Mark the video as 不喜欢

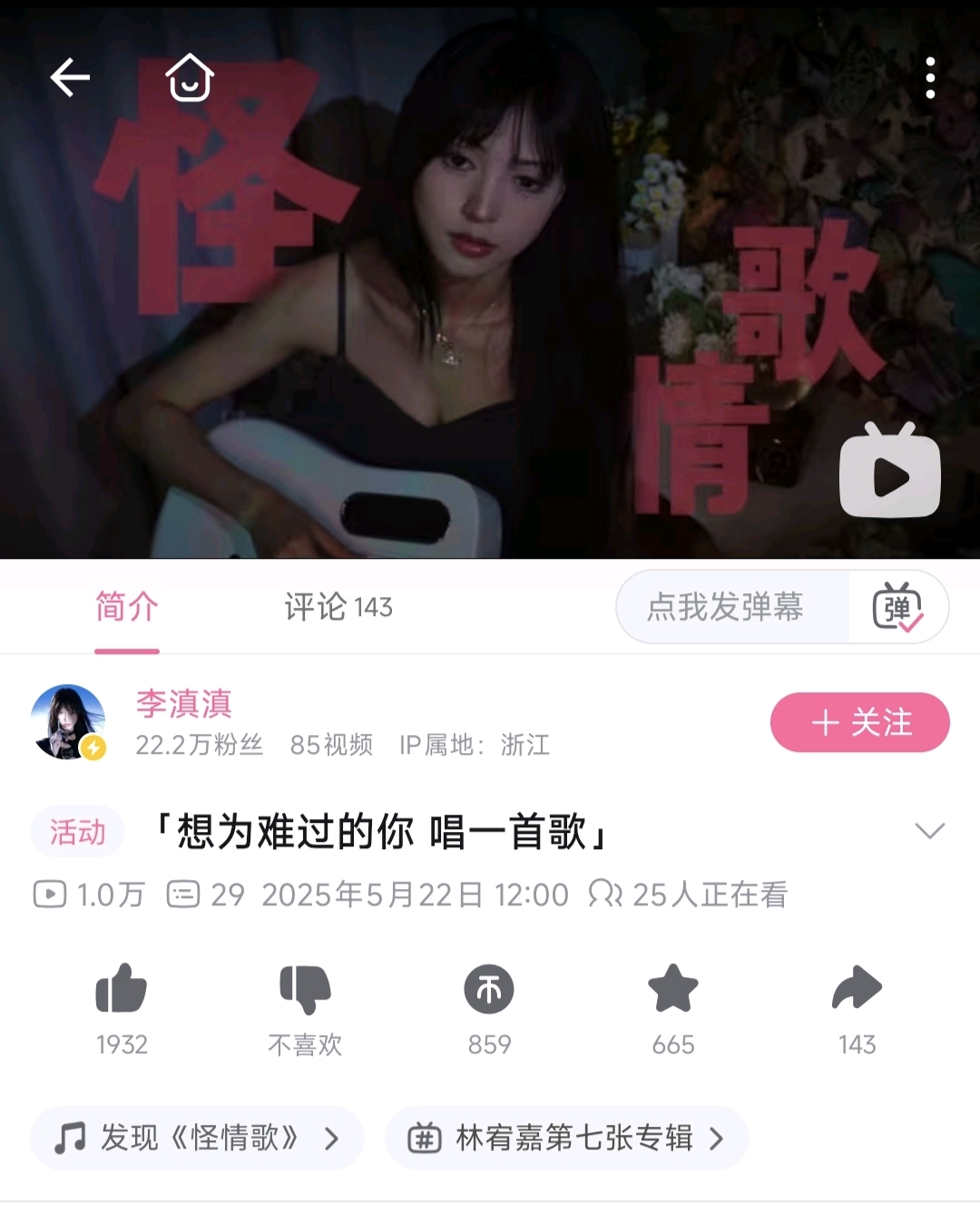pos(305,991)
